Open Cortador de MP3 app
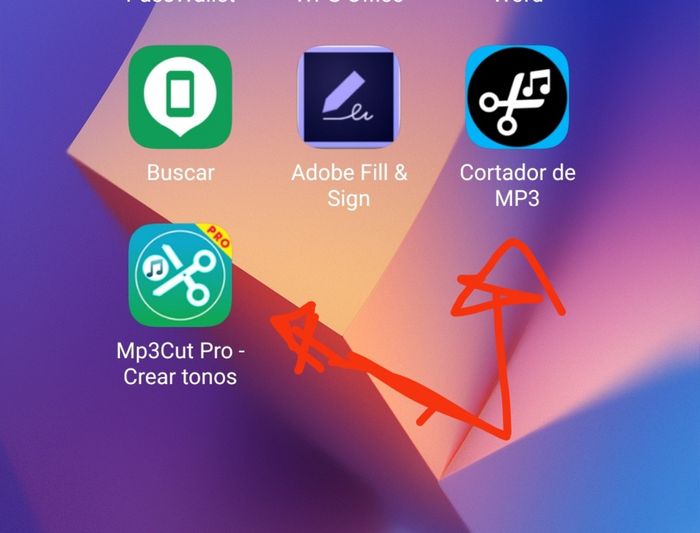The height and width of the screenshot is (533, 700). pos(517,97)
